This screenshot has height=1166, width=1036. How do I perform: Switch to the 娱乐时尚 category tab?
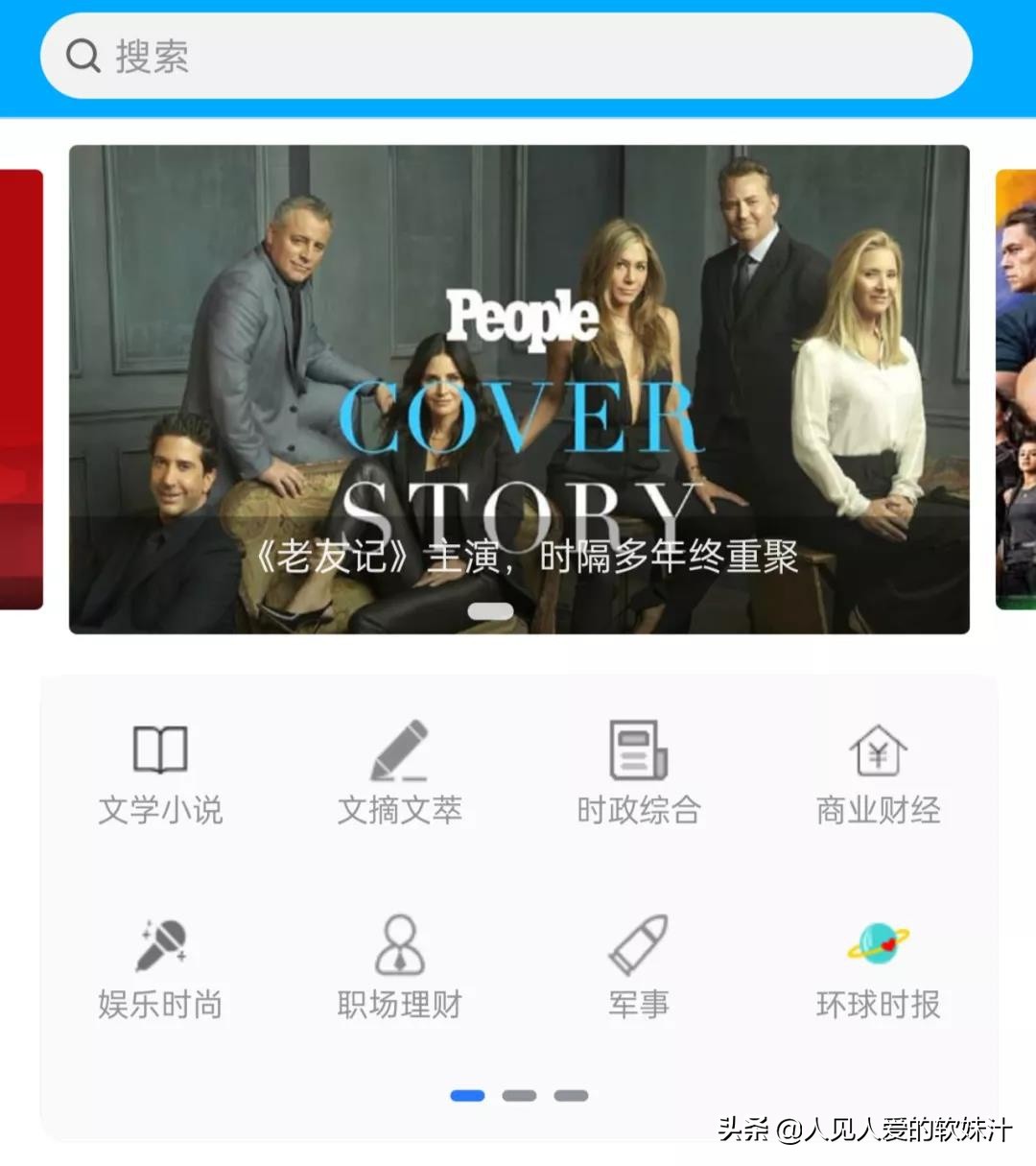click(x=159, y=1006)
